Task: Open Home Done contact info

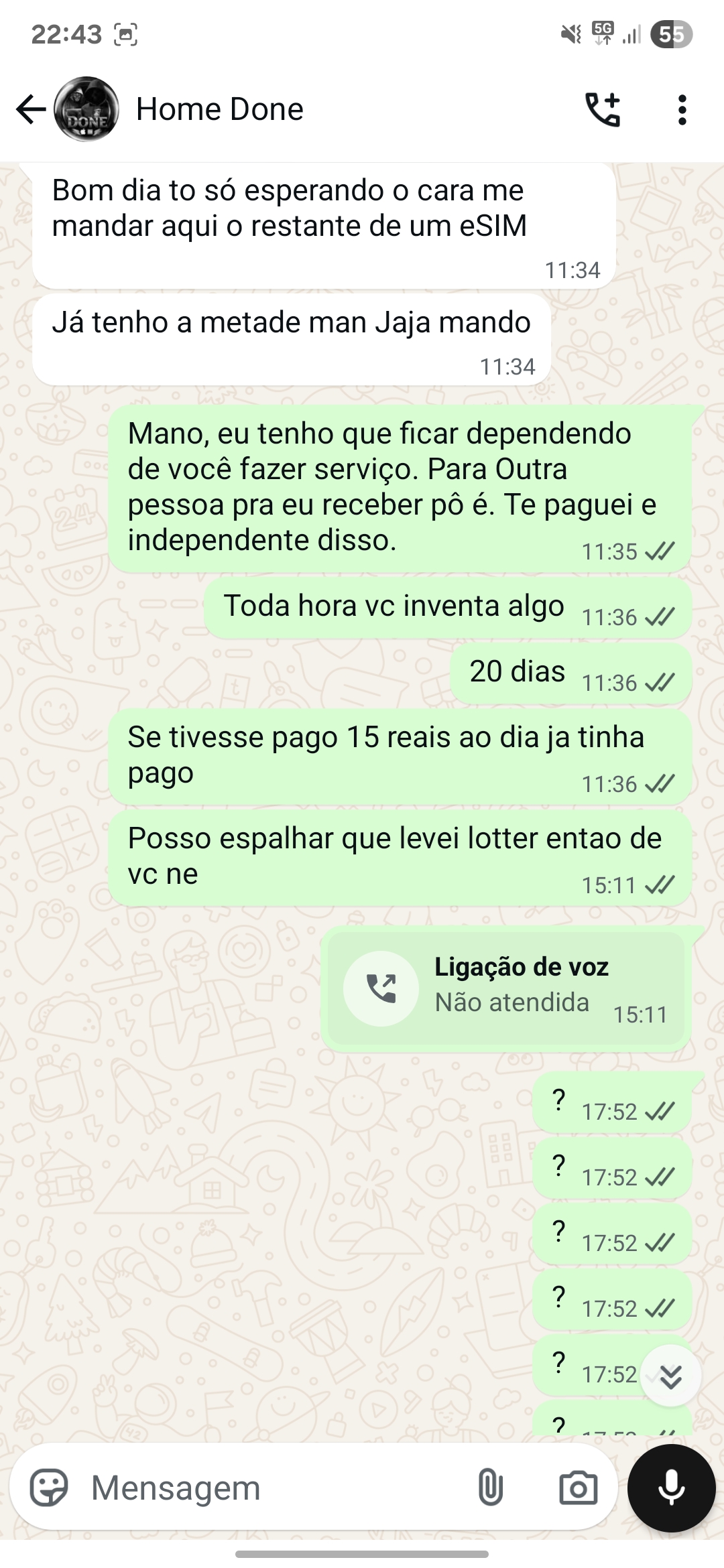Action: 219,109
